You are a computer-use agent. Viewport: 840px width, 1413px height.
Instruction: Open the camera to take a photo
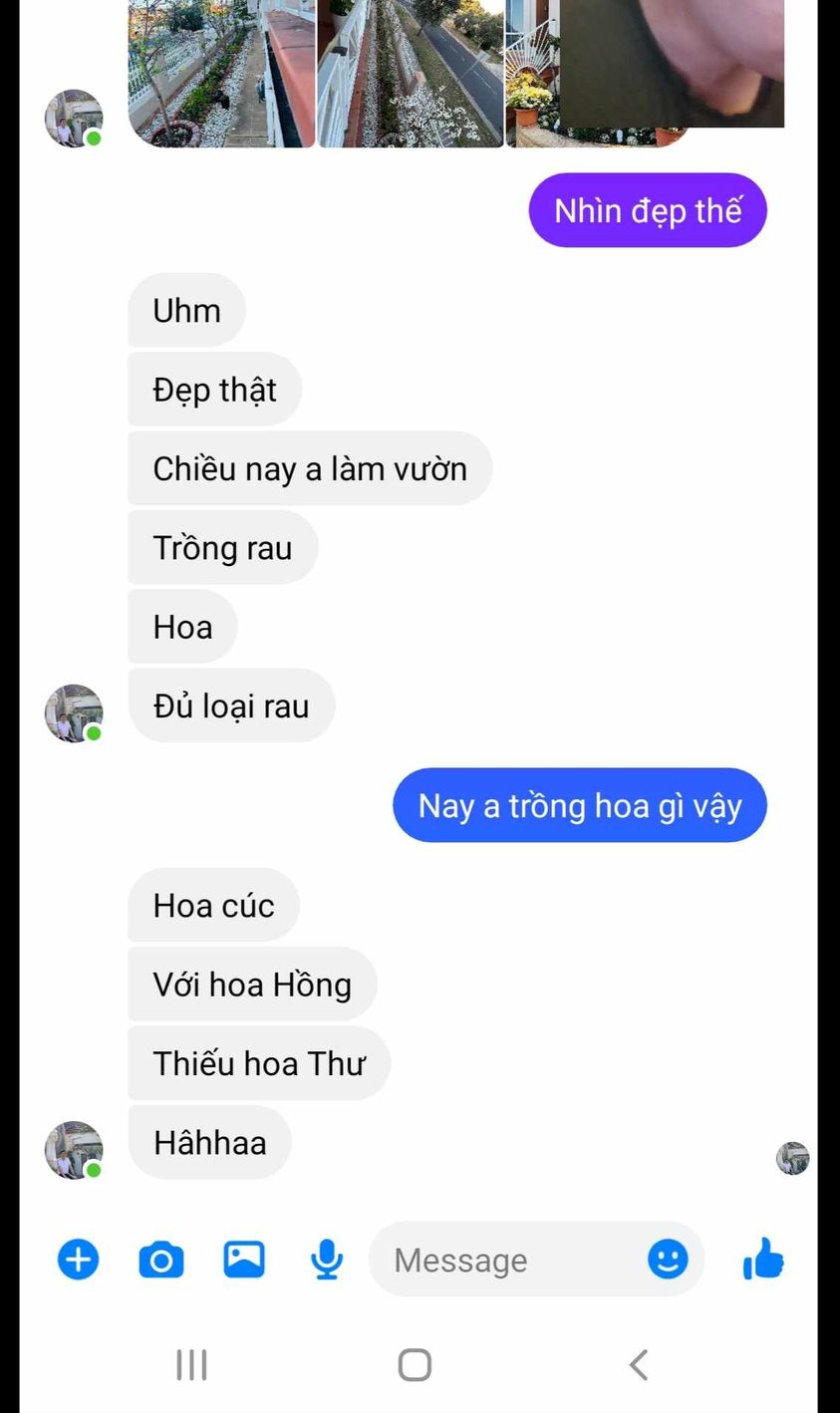click(160, 1261)
